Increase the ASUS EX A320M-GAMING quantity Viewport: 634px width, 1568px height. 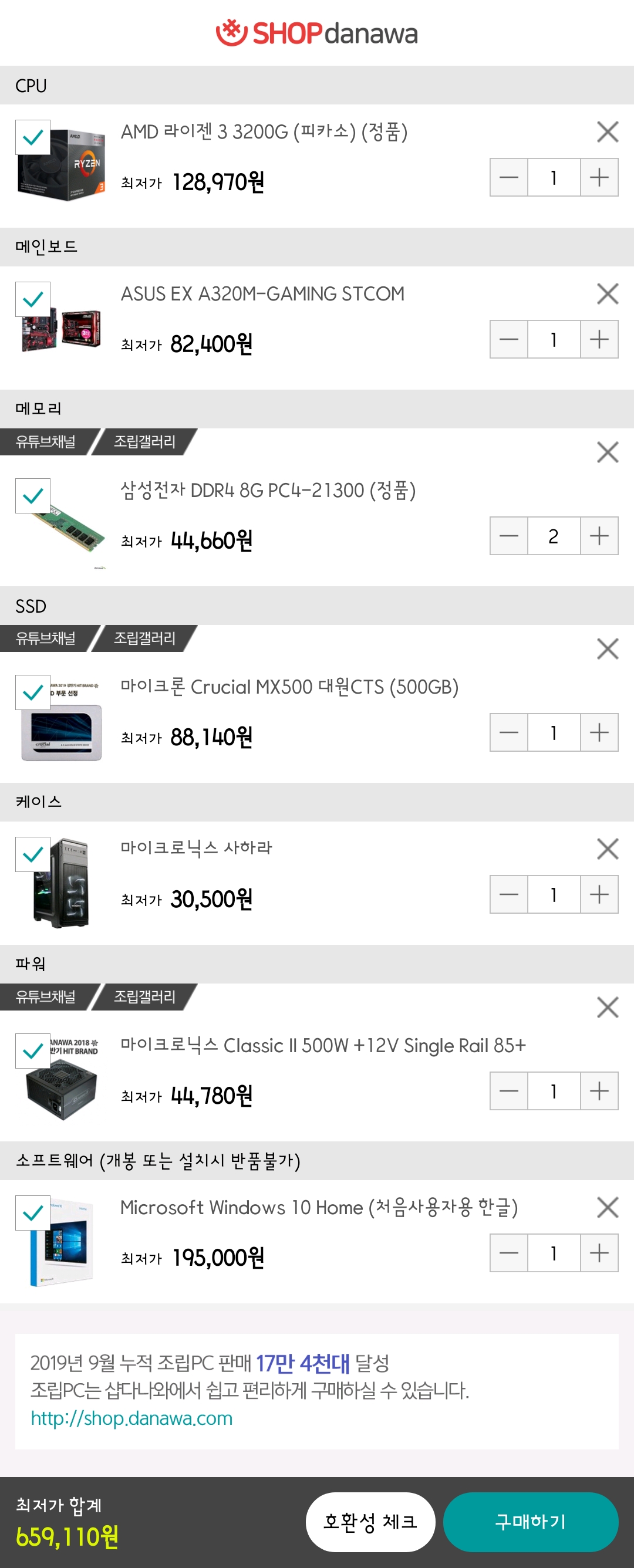[599, 339]
